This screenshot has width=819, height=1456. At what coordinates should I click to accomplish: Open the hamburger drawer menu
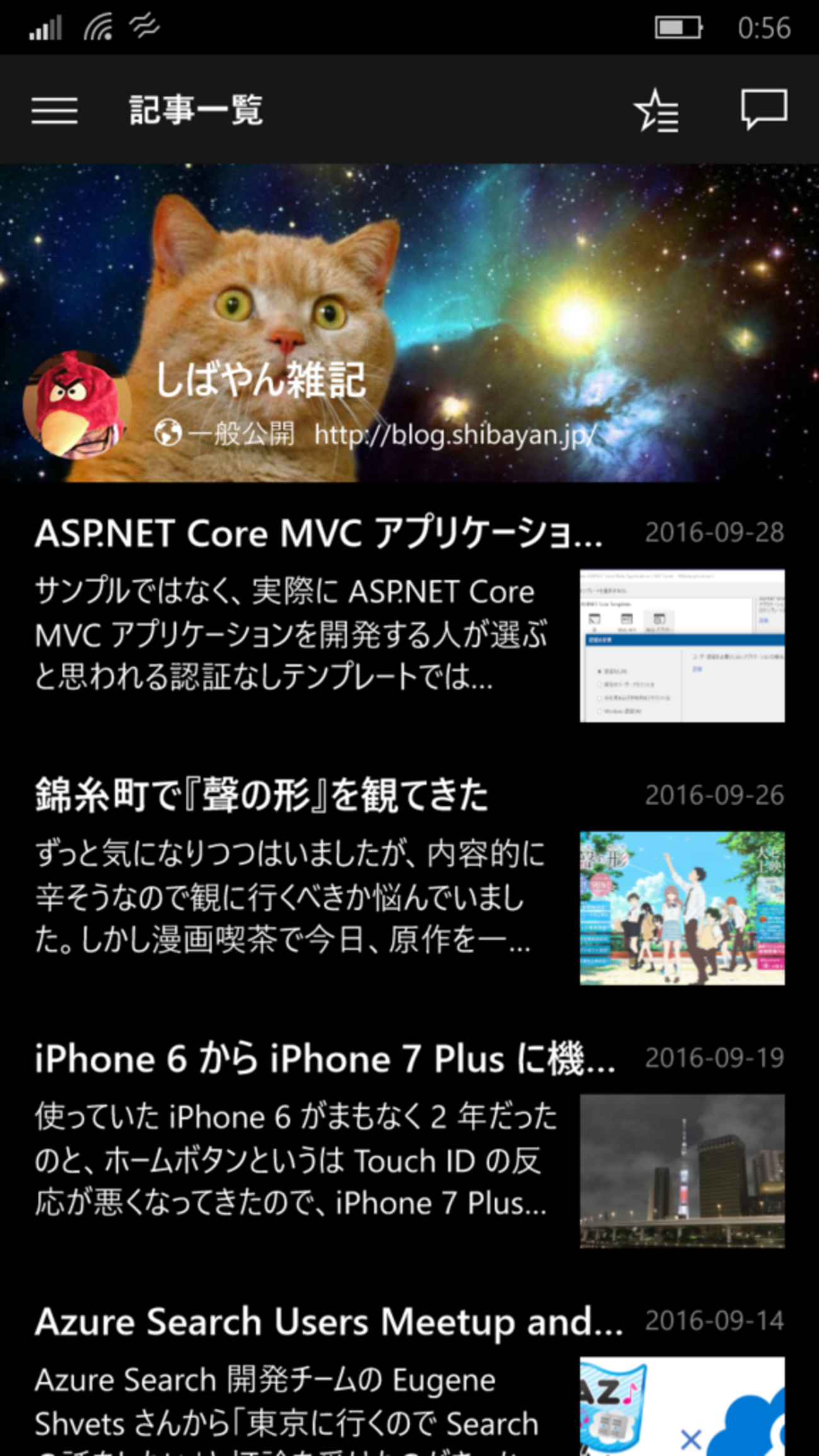tap(55, 110)
